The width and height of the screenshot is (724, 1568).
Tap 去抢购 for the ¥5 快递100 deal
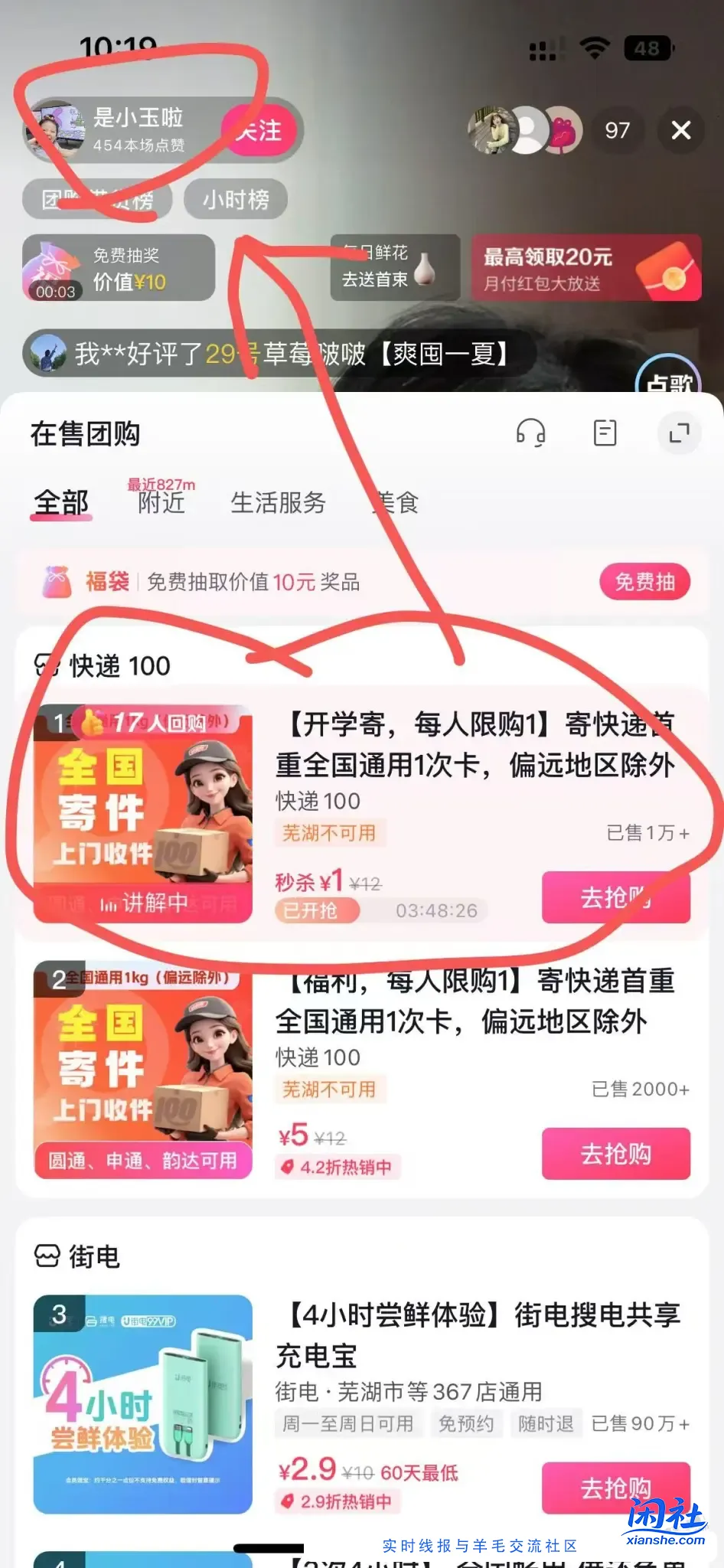[615, 1153]
